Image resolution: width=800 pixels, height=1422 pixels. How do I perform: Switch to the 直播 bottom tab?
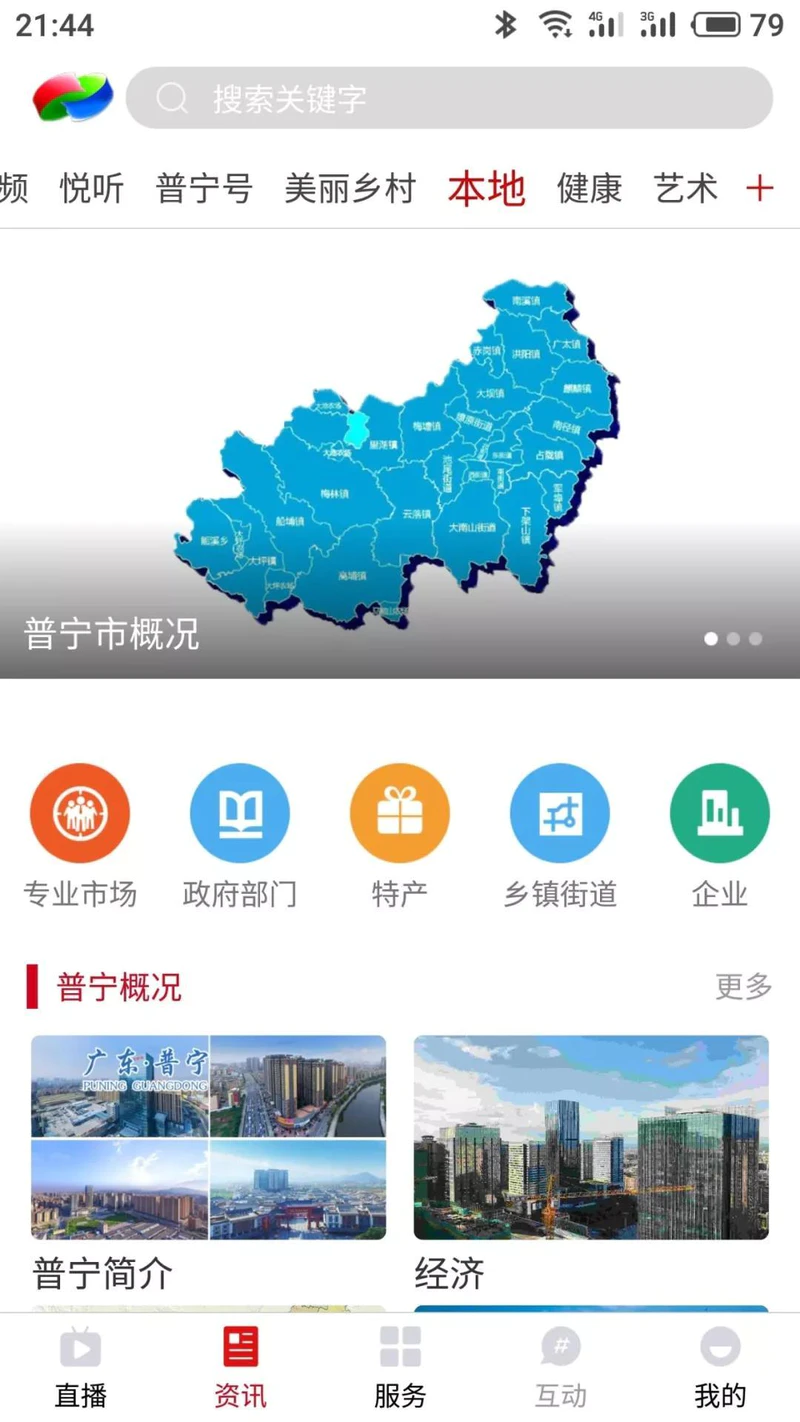click(x=80, y=1366)
